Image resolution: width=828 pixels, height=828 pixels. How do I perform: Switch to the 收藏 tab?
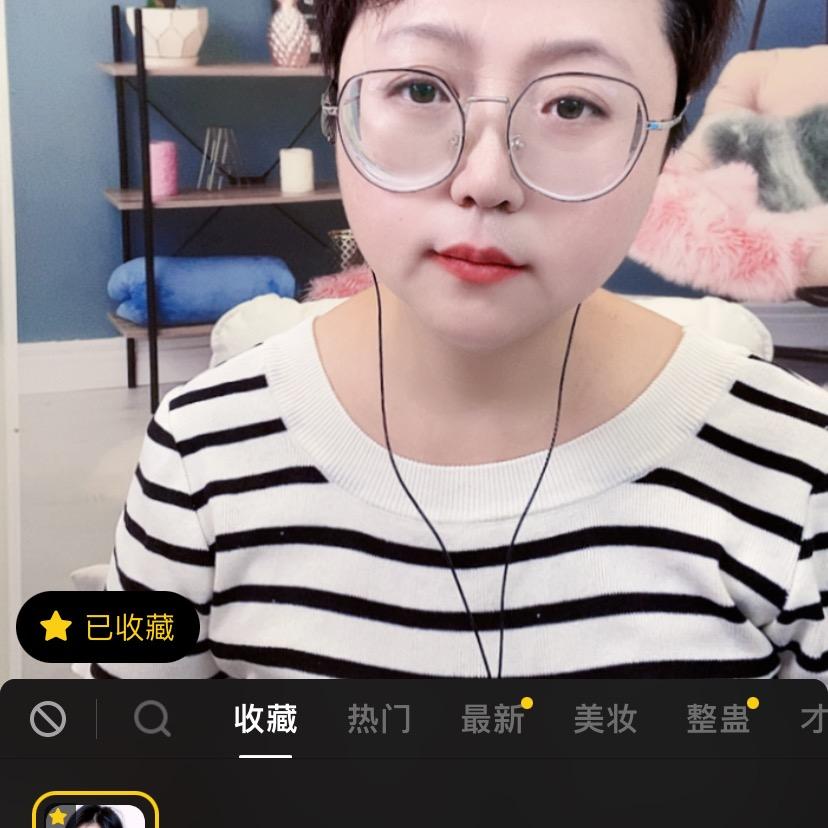tap(265, 719)
